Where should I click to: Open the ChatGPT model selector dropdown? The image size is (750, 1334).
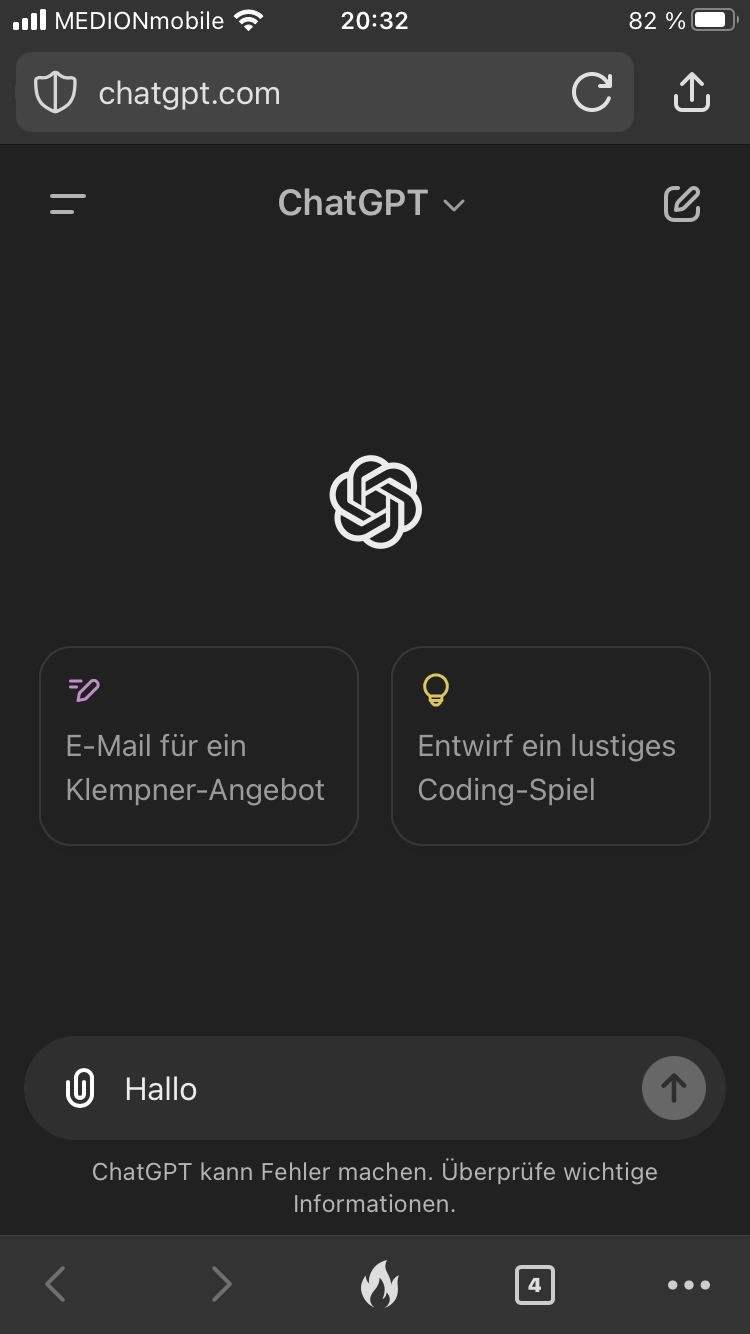(372, 203)
